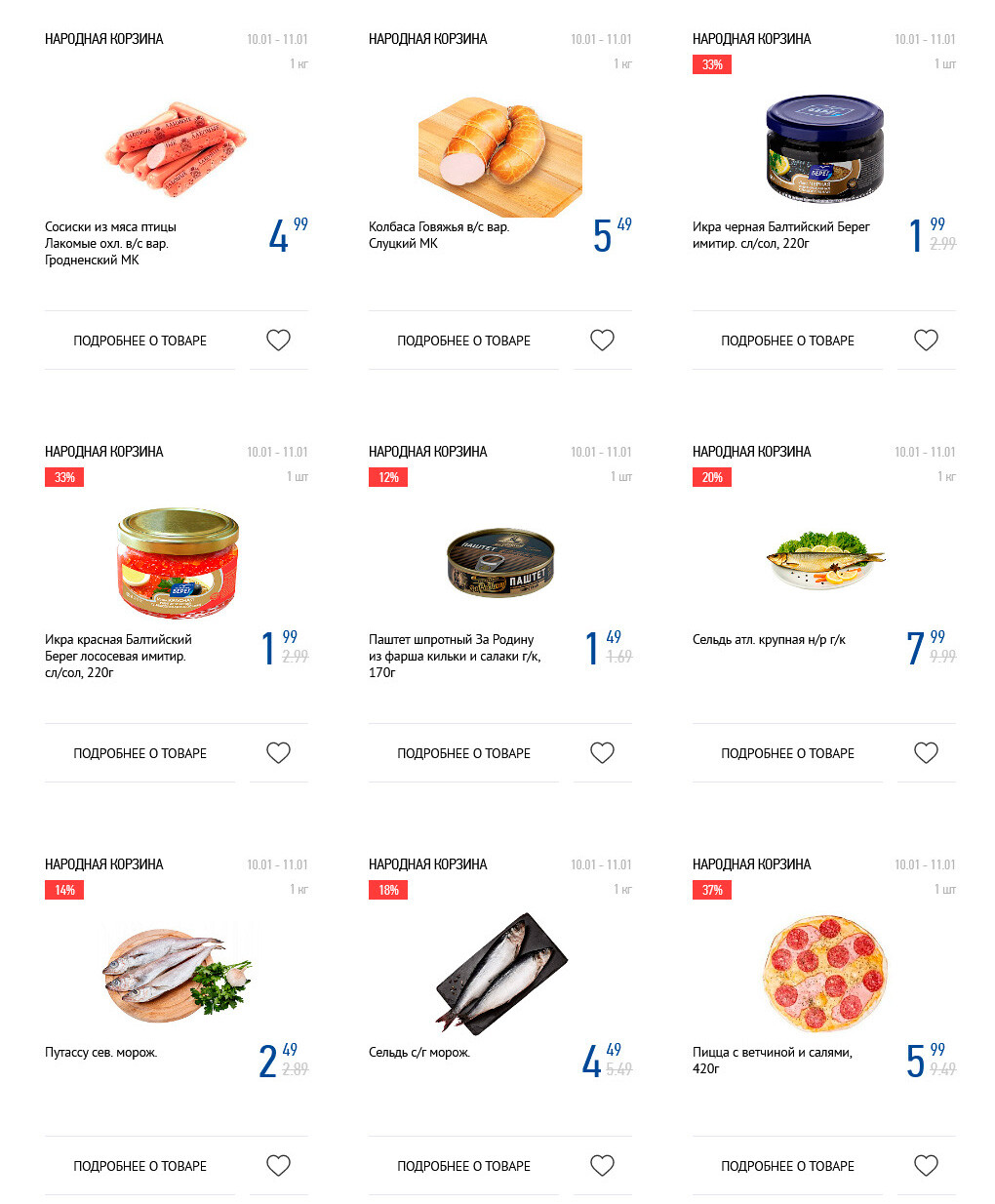The height and width of the screenshot is (1204, 995).
Task: Open details for Сосиски из мяса птицы Лакомые
Action: point(139,341)
